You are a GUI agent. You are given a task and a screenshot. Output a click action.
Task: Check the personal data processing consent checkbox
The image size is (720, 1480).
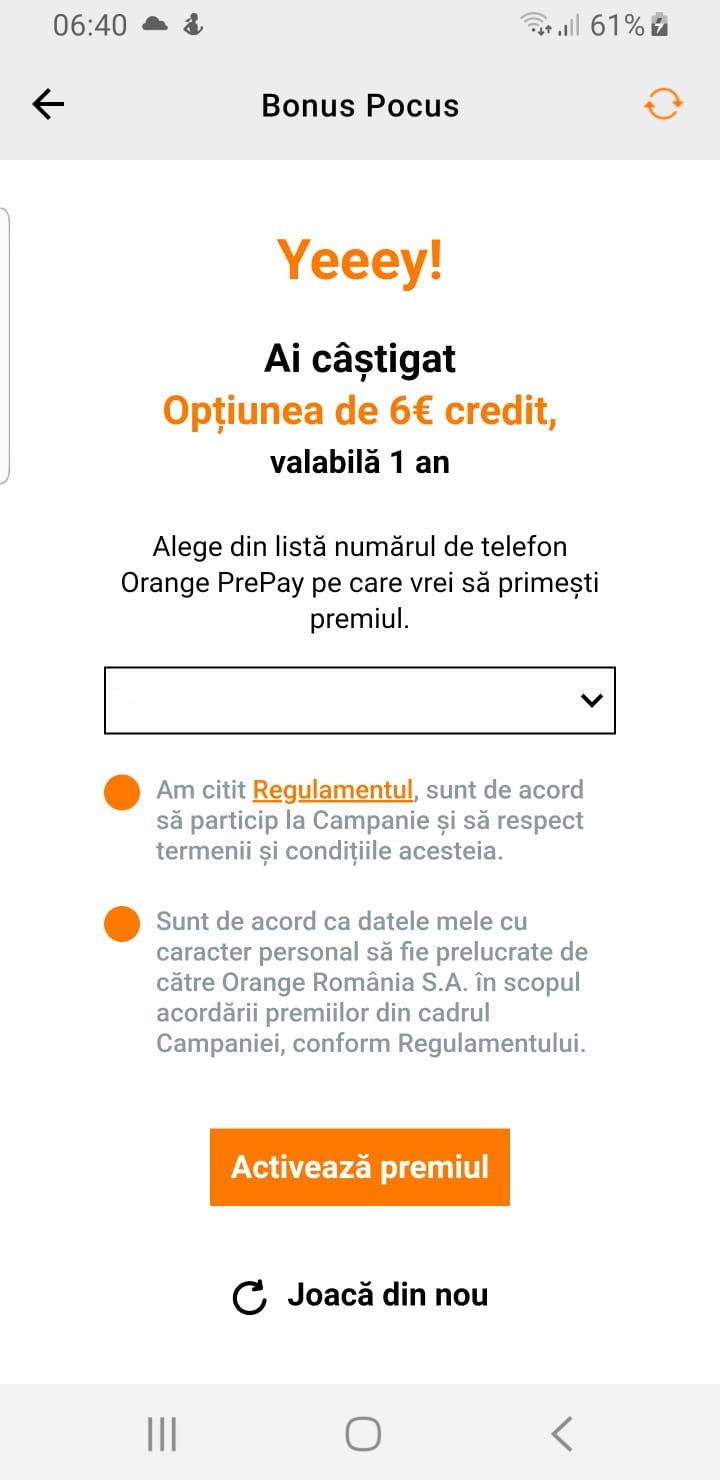click(121, 923)
